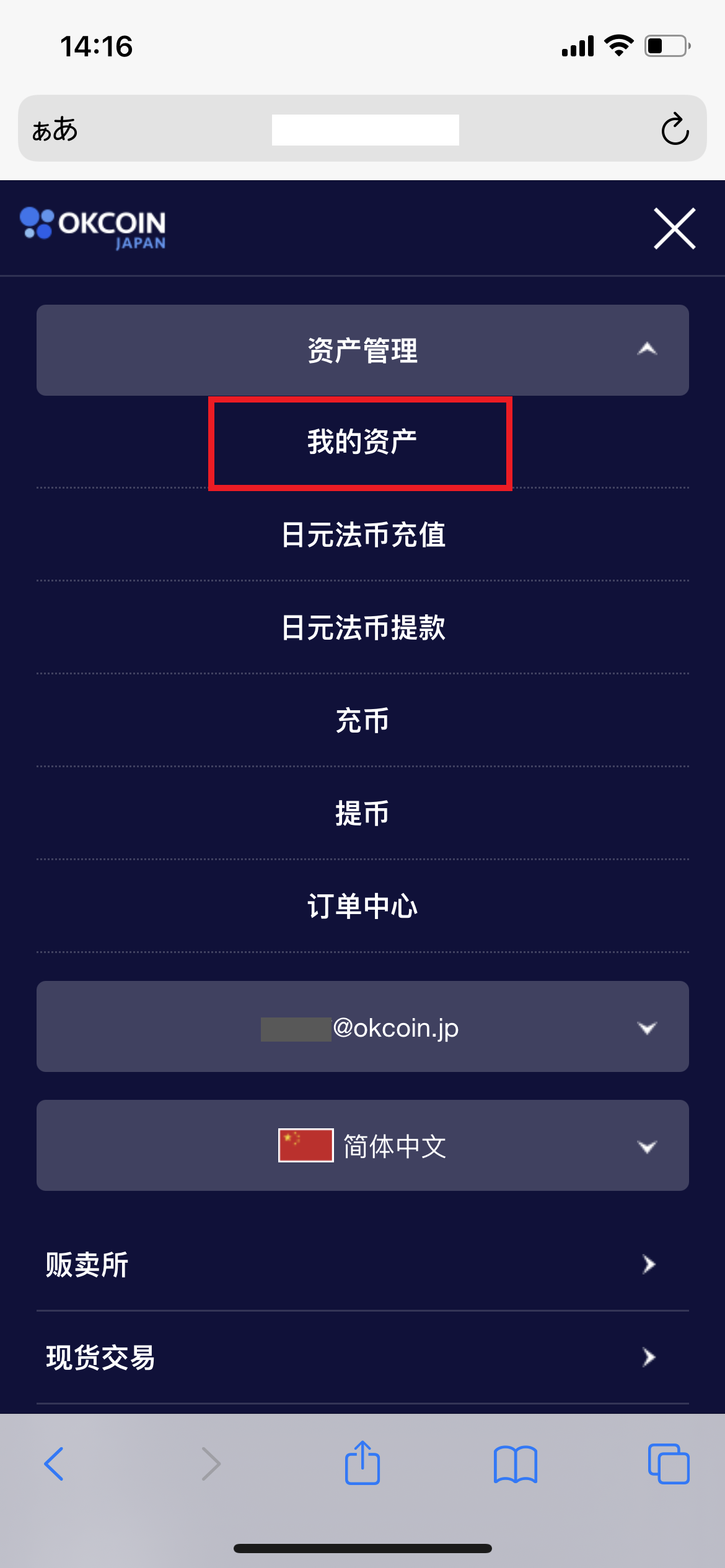
Task: Open 日元法币充值
Action: [x=362, y=534]
